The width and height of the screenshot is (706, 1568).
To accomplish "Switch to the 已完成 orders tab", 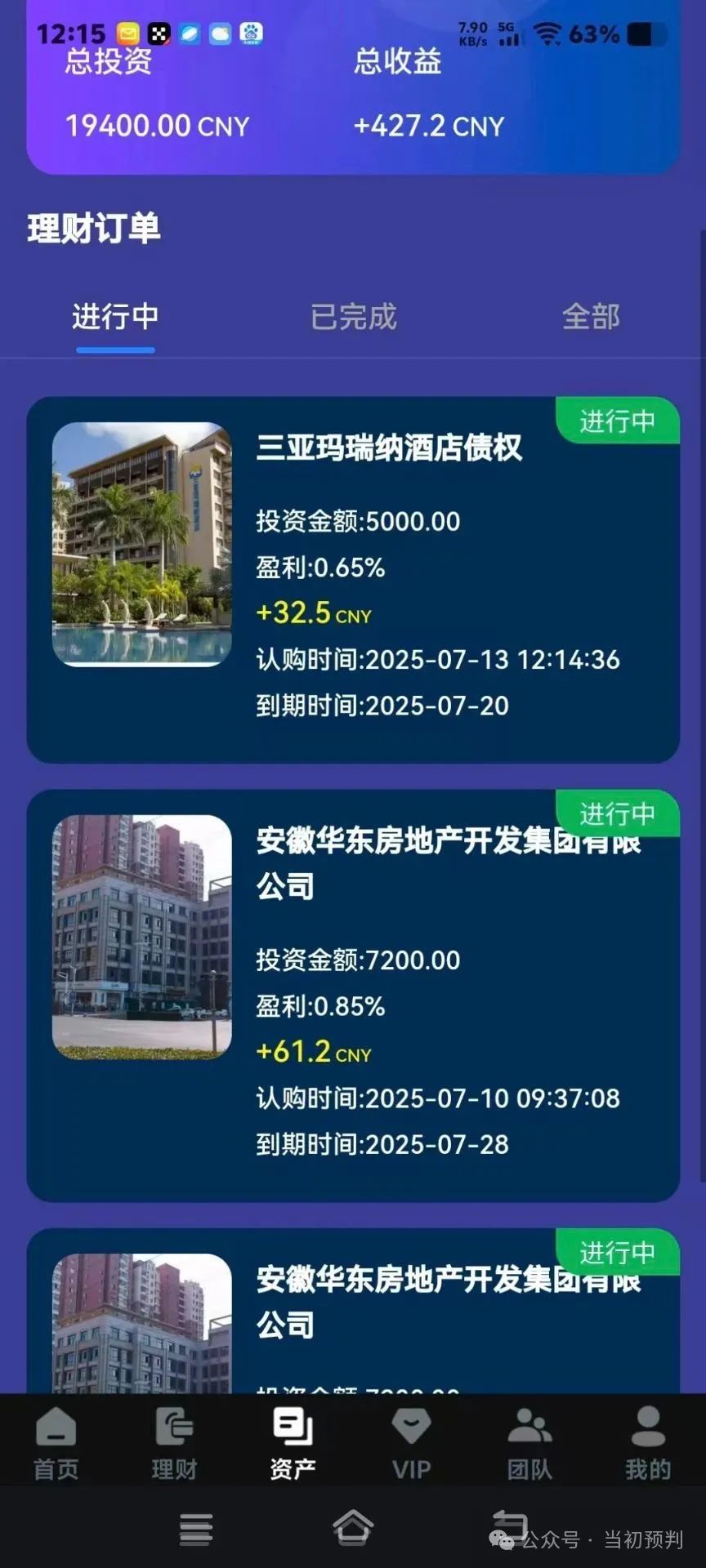I will pos(353,317).
